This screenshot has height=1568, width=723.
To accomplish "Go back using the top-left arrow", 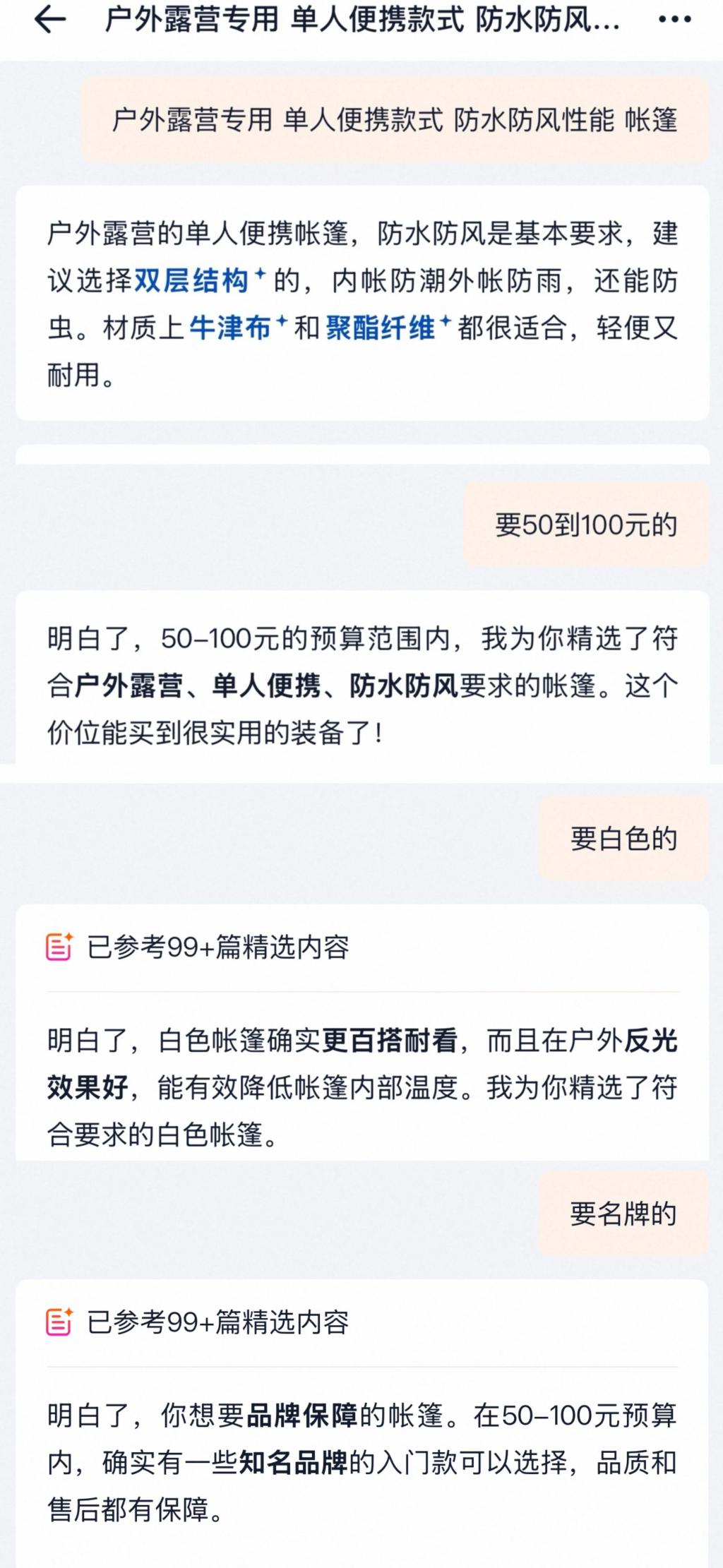I will pos(50,20).
